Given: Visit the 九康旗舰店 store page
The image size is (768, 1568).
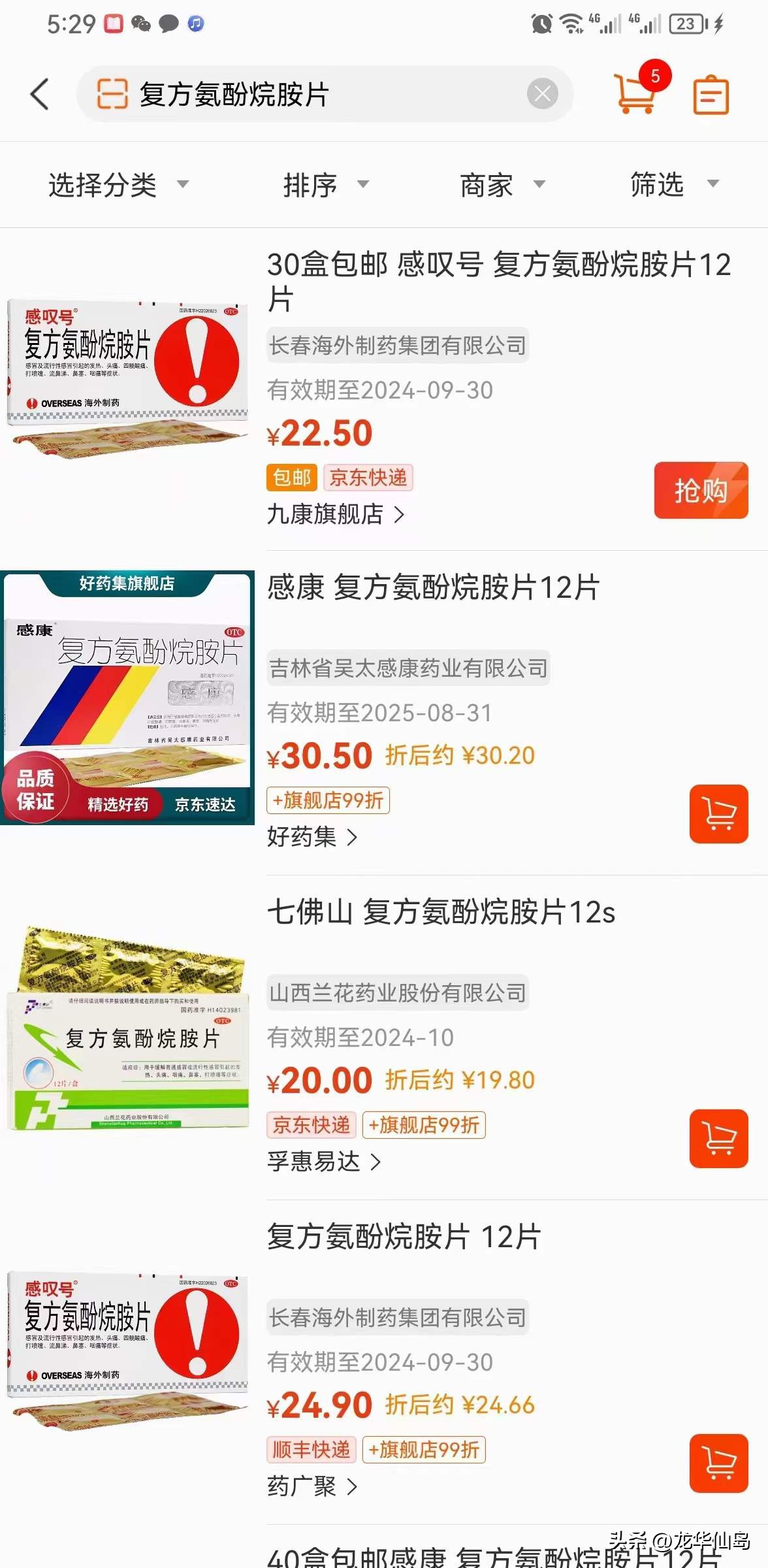Looking at the screenshot, I should 327,515.
